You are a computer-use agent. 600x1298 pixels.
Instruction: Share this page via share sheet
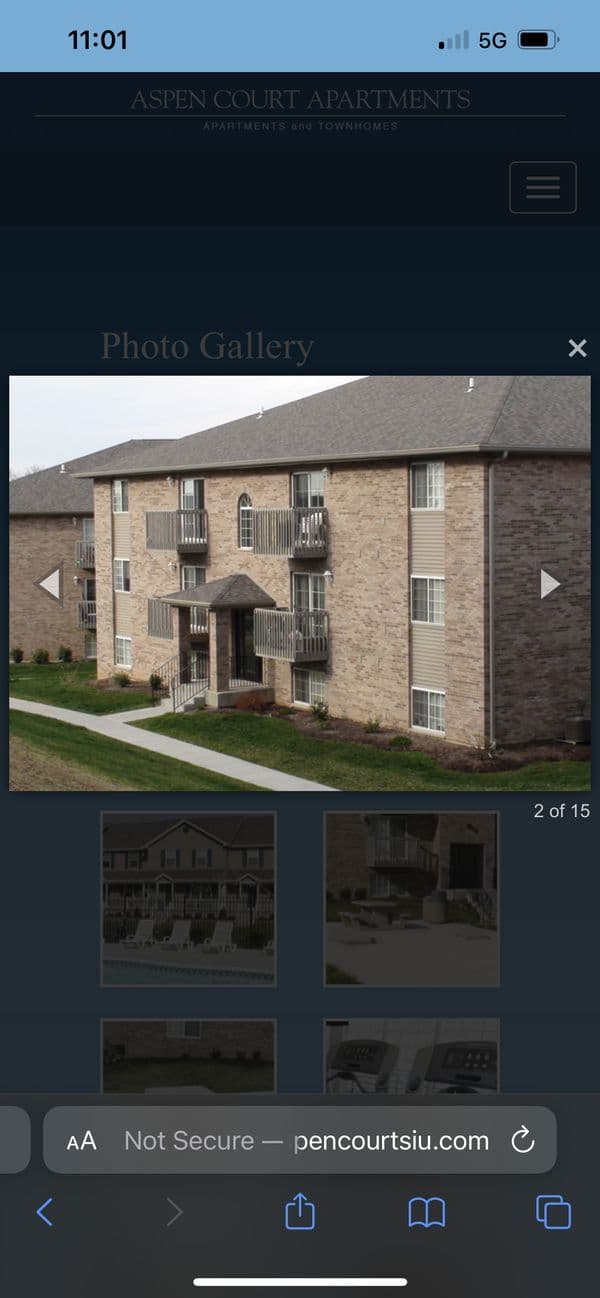300,1212
